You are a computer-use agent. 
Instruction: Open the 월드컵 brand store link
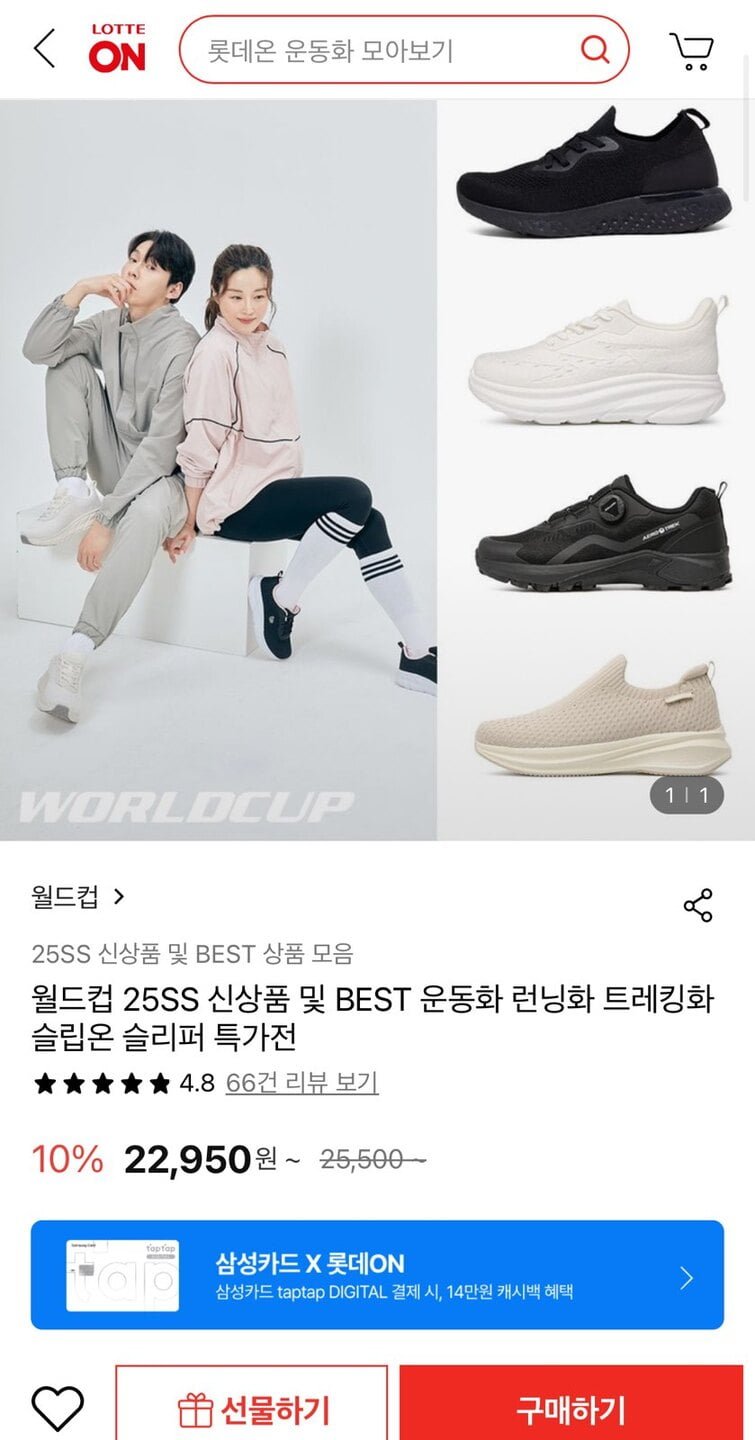[78, 896]
